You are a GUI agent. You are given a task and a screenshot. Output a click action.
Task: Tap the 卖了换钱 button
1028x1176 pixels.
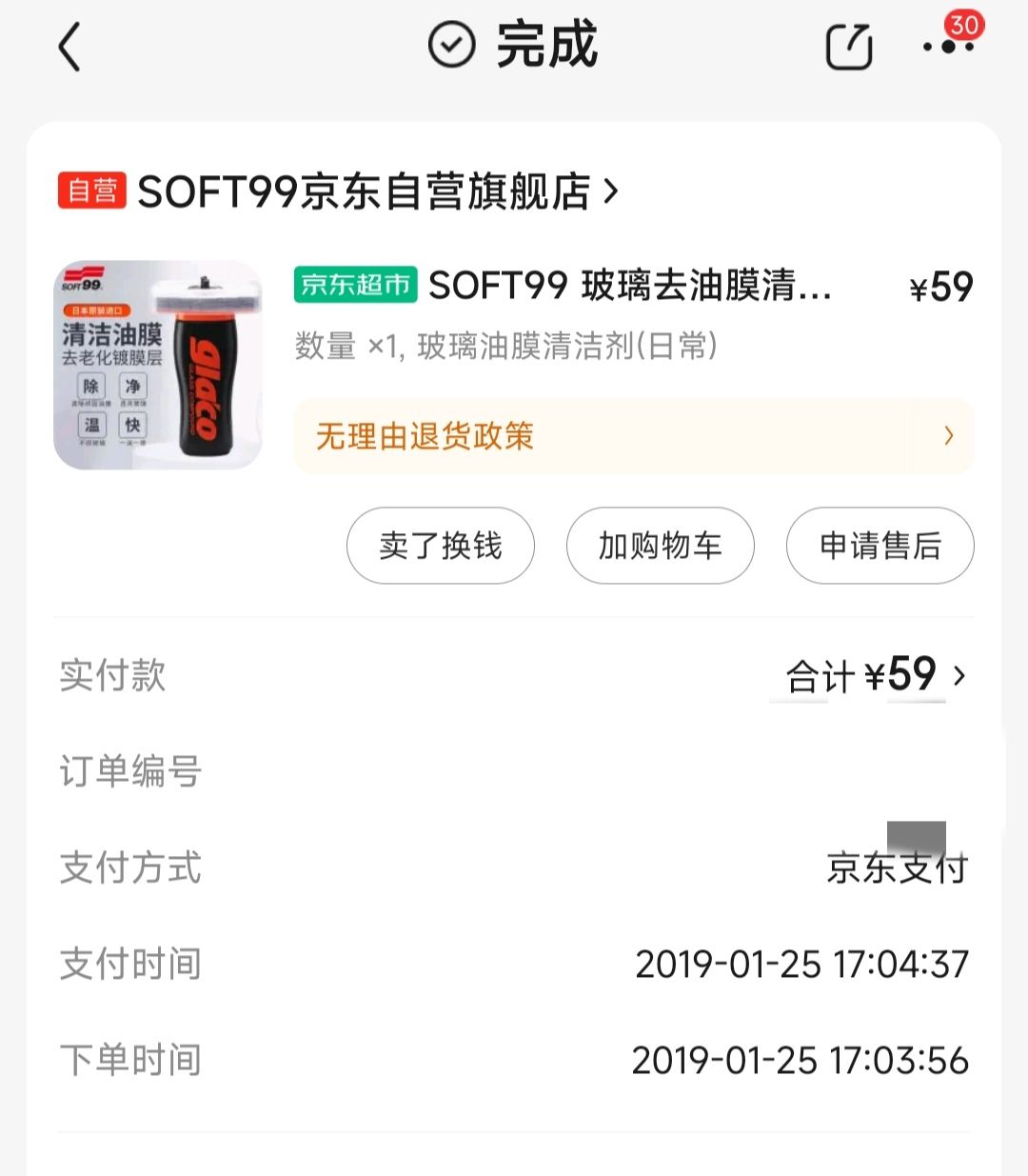click(440, 546)
